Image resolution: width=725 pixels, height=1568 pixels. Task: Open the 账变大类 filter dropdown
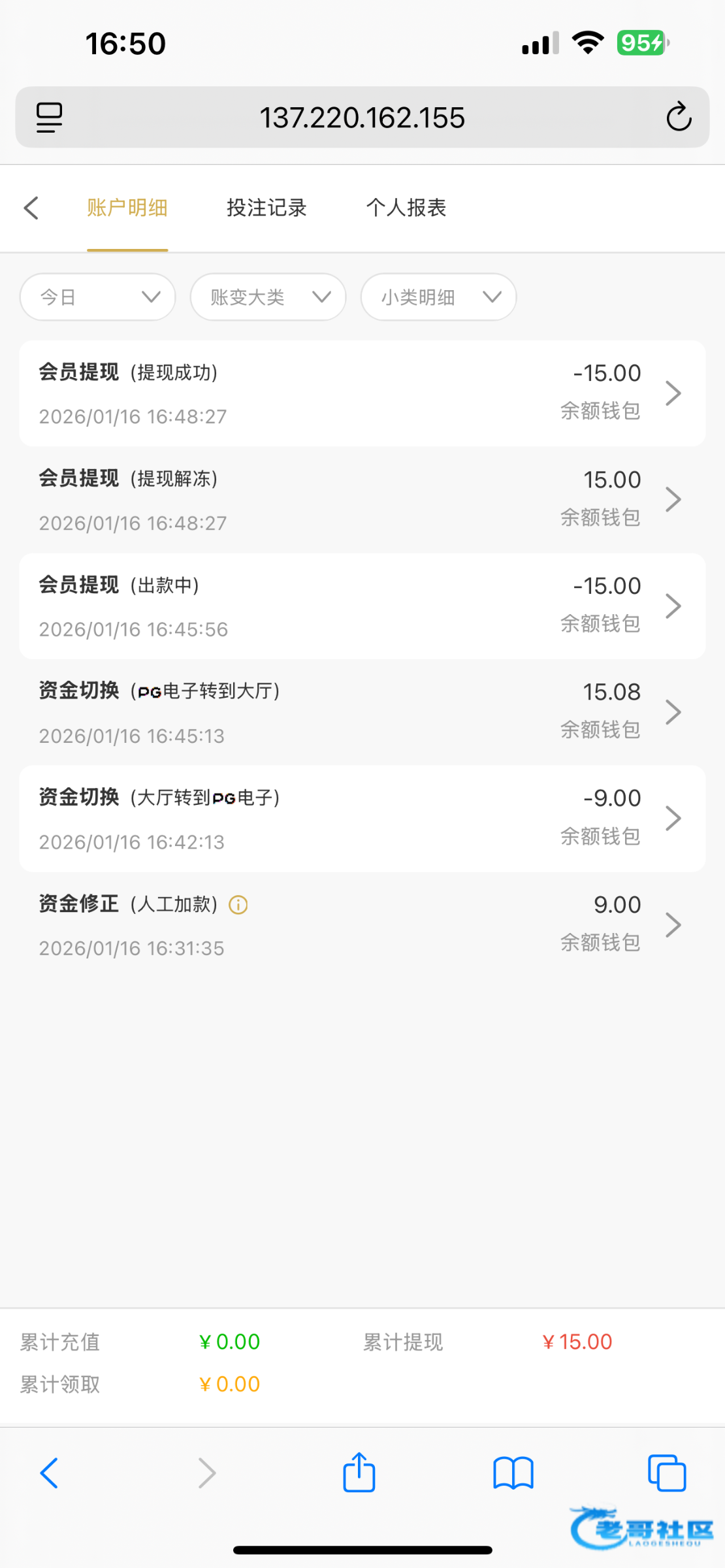(268, 297)
